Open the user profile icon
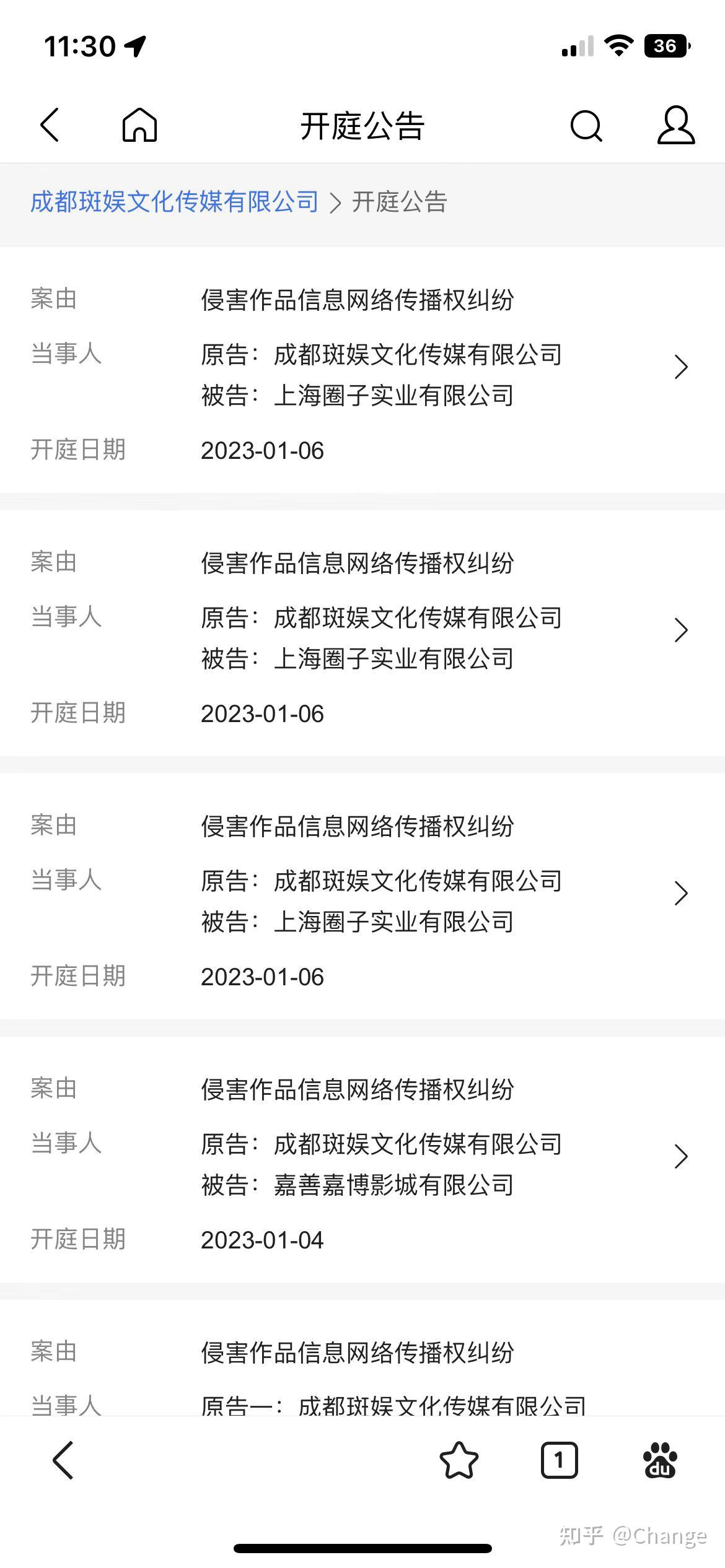This screenshot has height=1568, width=725. (x=675, y=125)
